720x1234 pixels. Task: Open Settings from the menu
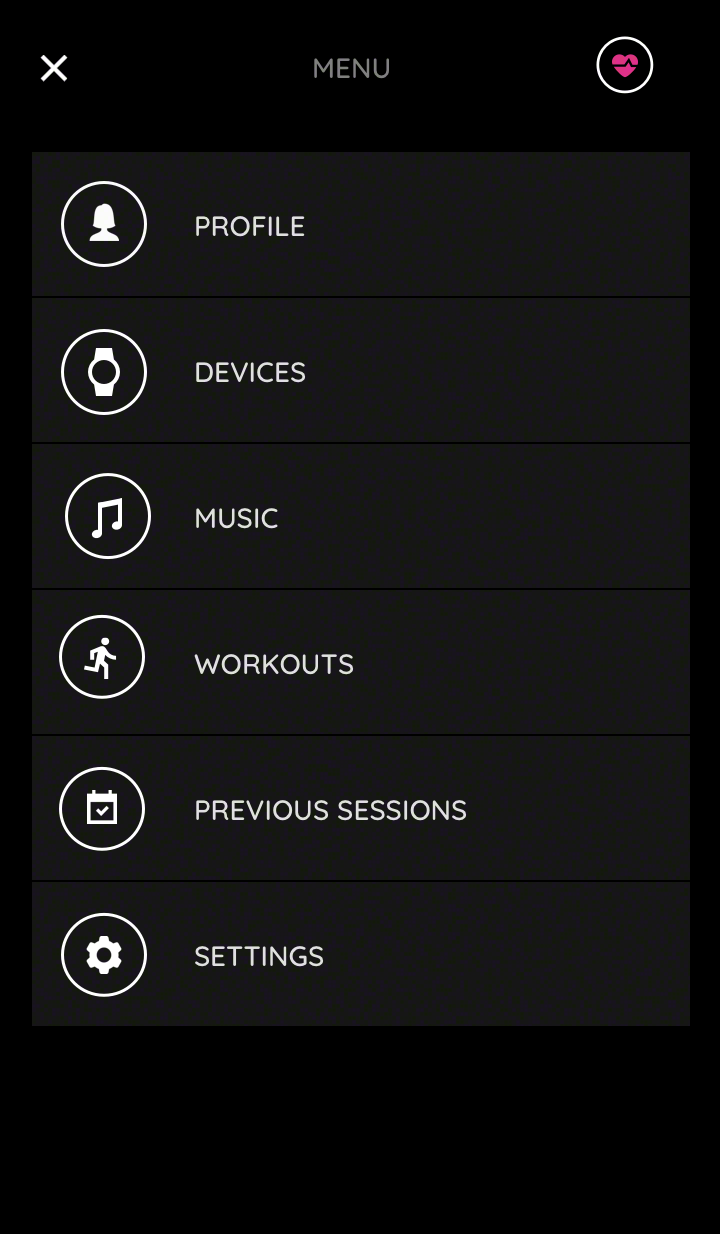(x=361, y=955)
